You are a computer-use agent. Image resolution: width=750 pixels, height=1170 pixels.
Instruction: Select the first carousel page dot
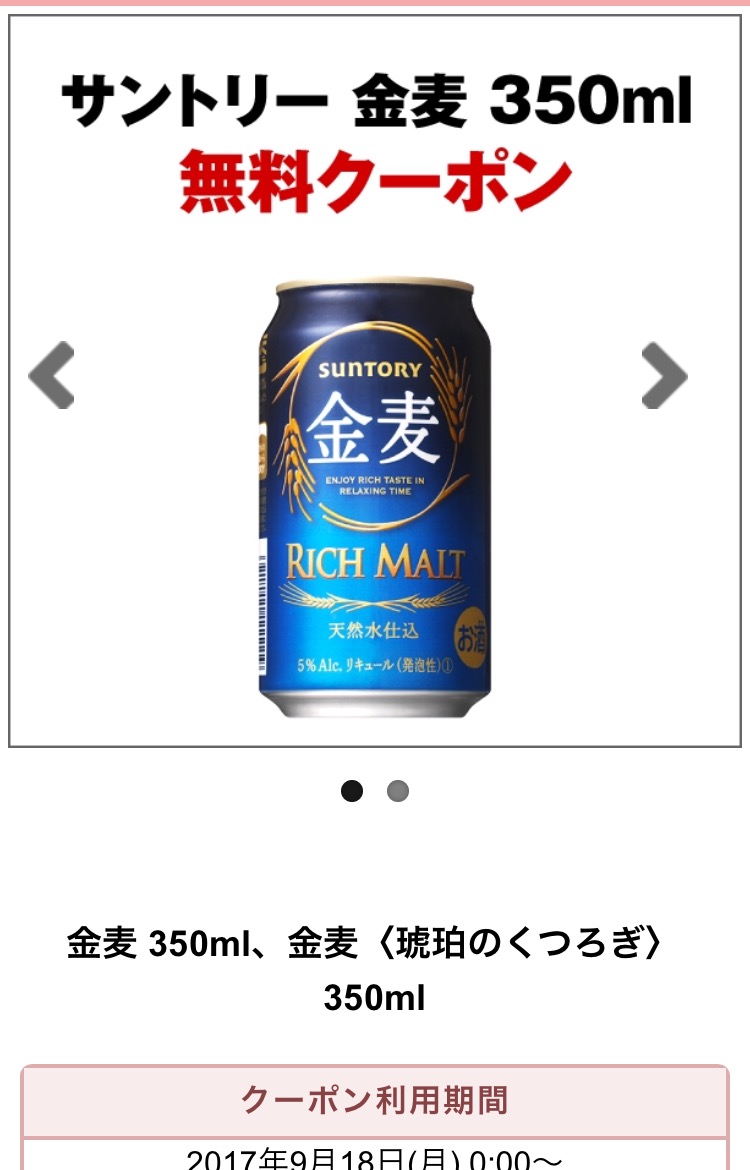tap(352, 791)
